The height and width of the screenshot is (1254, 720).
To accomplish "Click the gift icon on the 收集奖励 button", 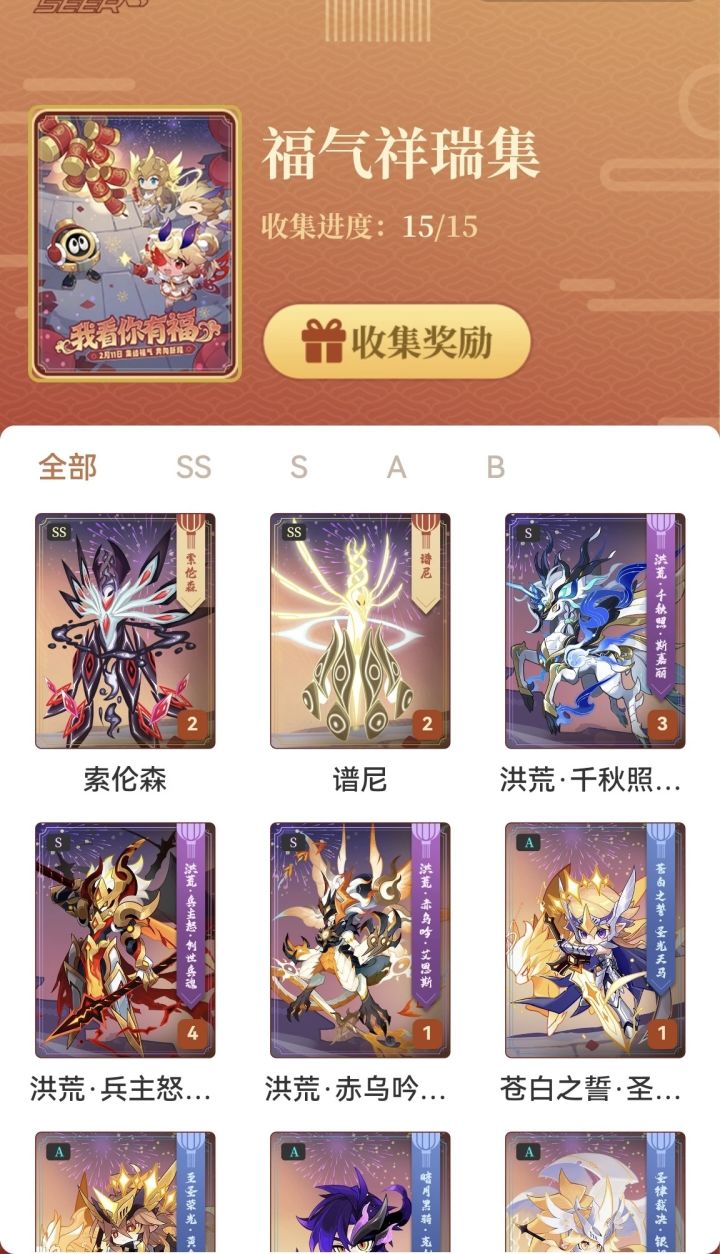I will click(x=323, y=340).
